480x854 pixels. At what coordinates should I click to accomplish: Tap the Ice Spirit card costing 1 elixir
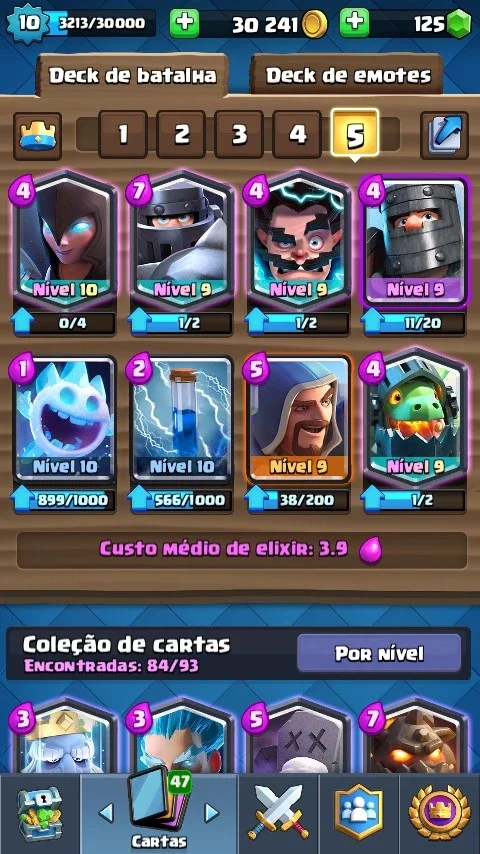[x=65, y=419]
